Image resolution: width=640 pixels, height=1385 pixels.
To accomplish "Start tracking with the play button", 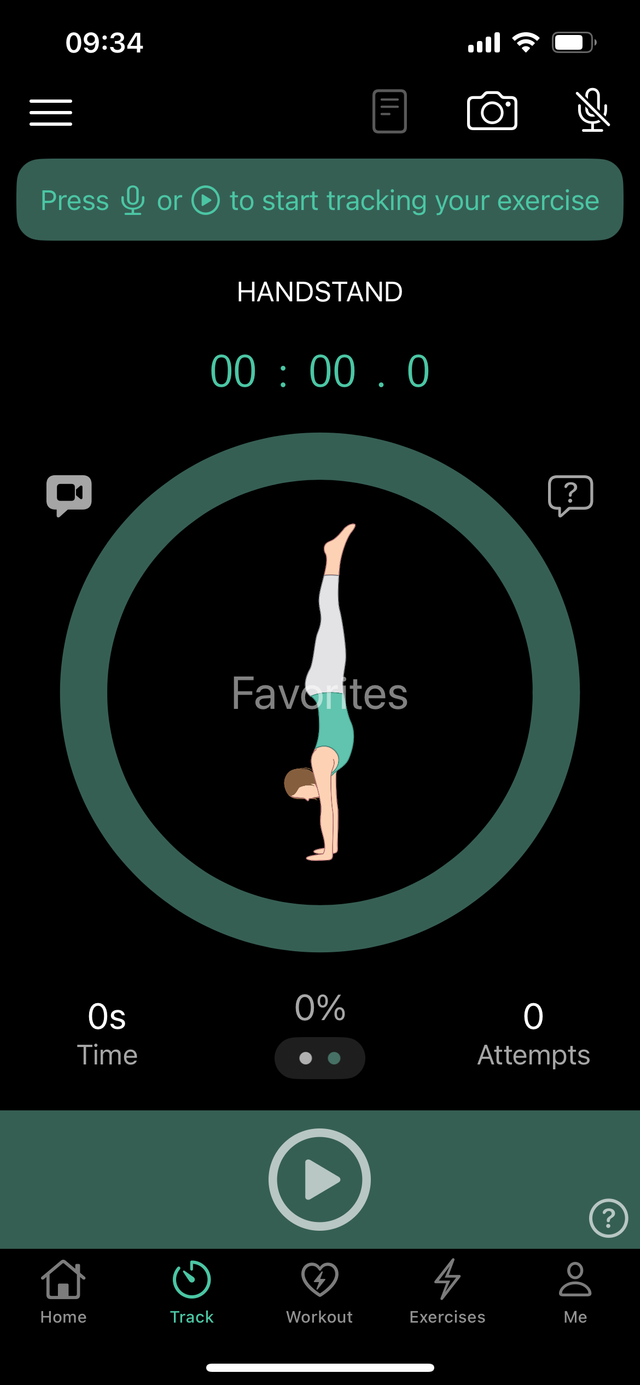I will 320,1180.
